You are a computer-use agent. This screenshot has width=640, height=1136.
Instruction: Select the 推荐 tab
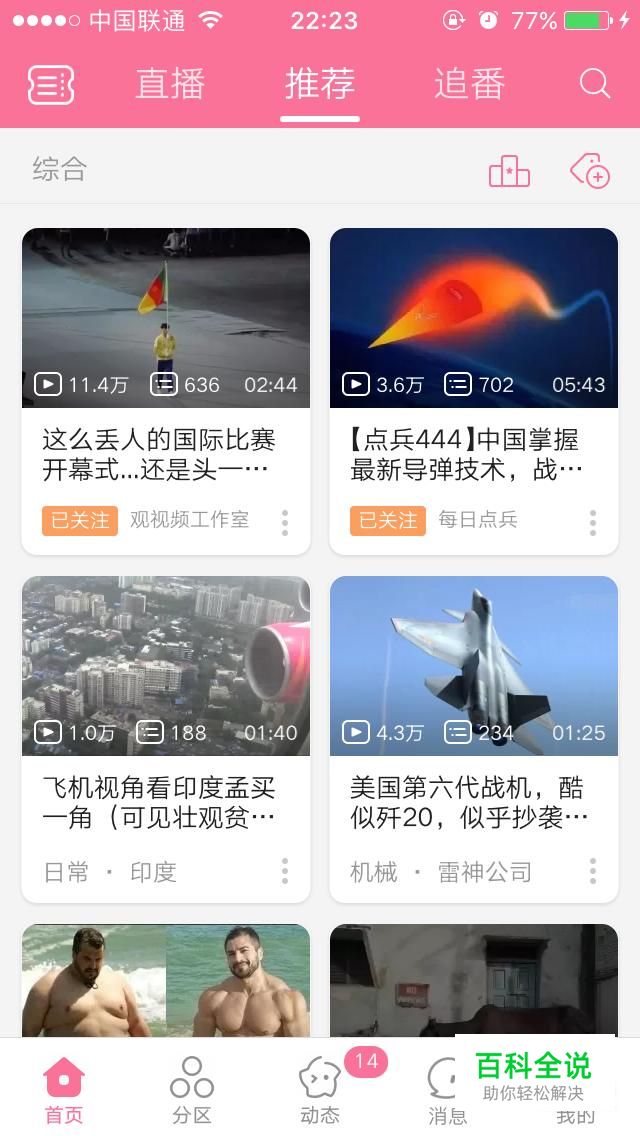(320, 84)
